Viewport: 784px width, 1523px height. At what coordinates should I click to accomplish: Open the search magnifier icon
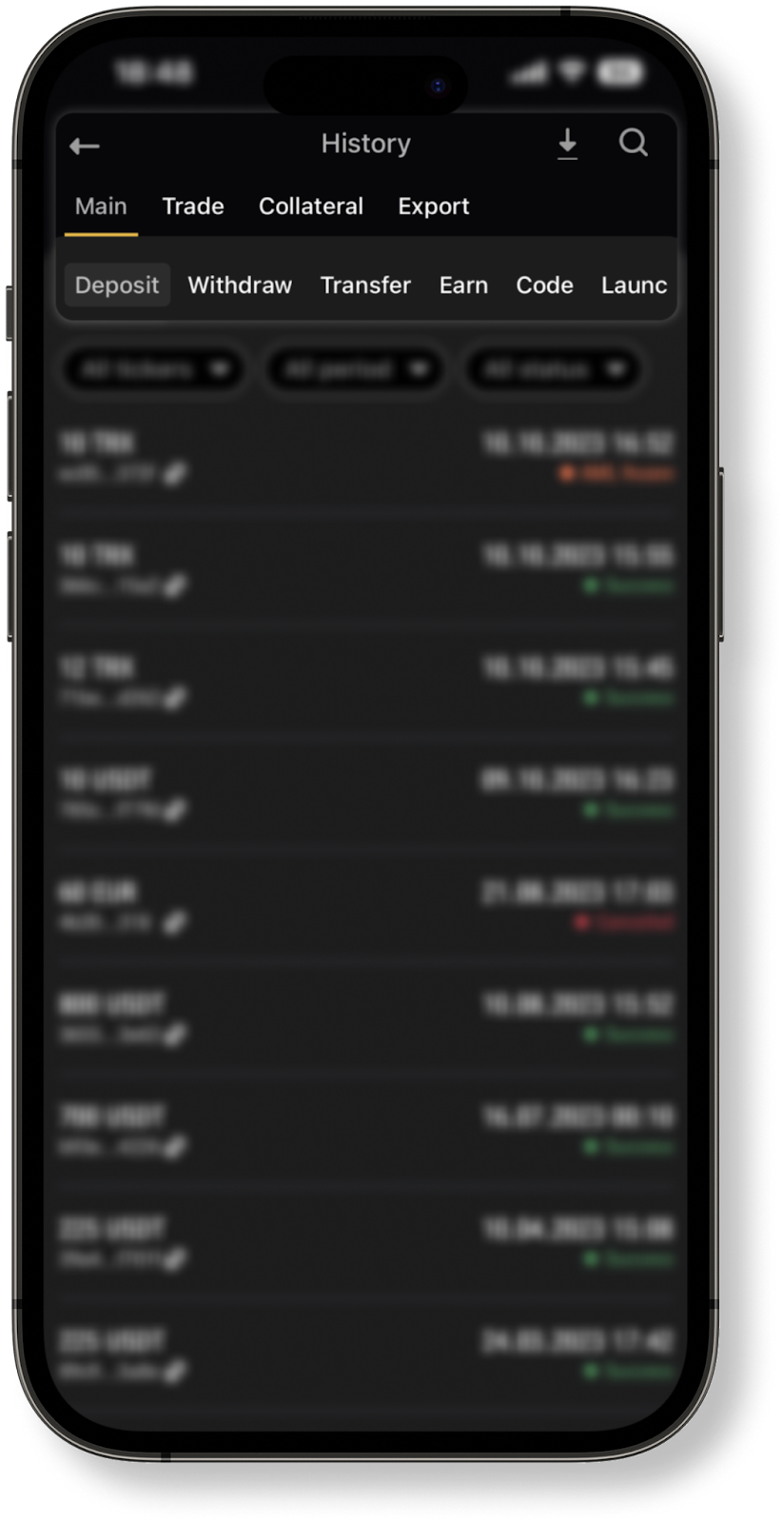634,143
